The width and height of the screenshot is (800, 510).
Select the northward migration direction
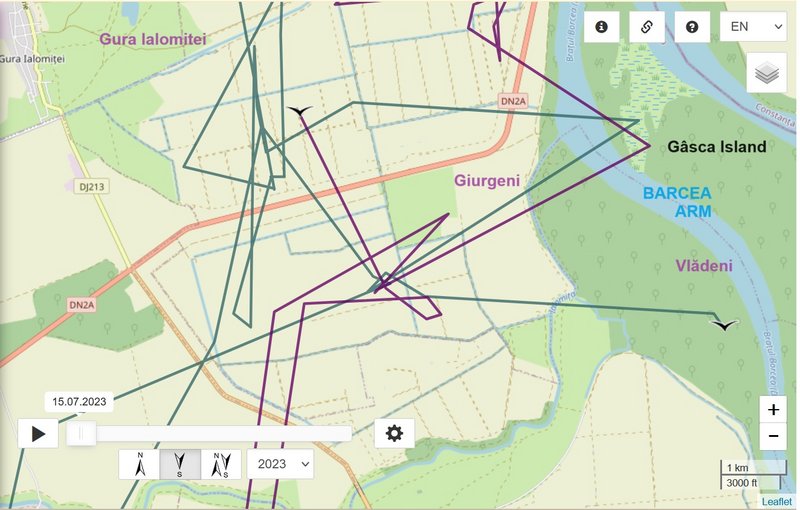click(x=140, y=464)
